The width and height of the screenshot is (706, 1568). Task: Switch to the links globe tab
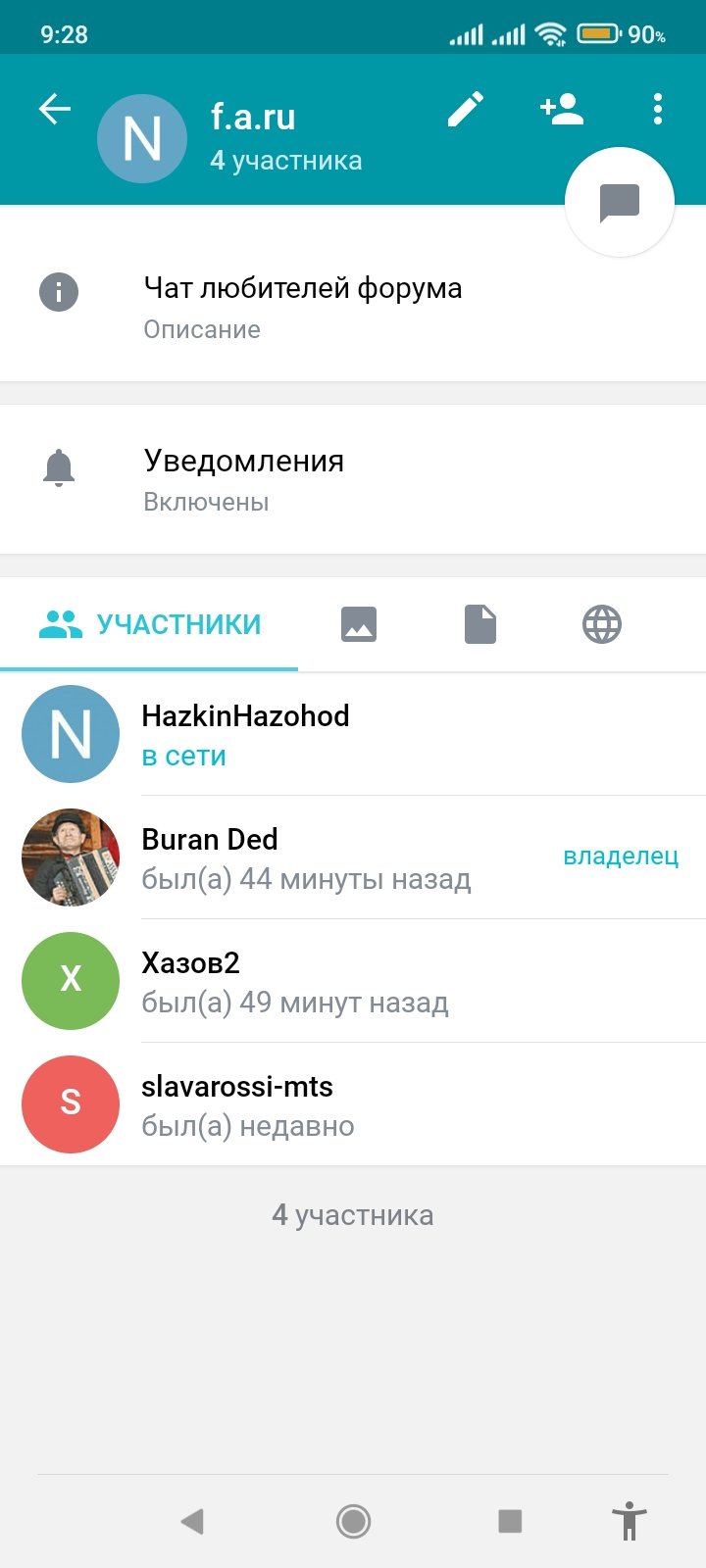point(602,624)
